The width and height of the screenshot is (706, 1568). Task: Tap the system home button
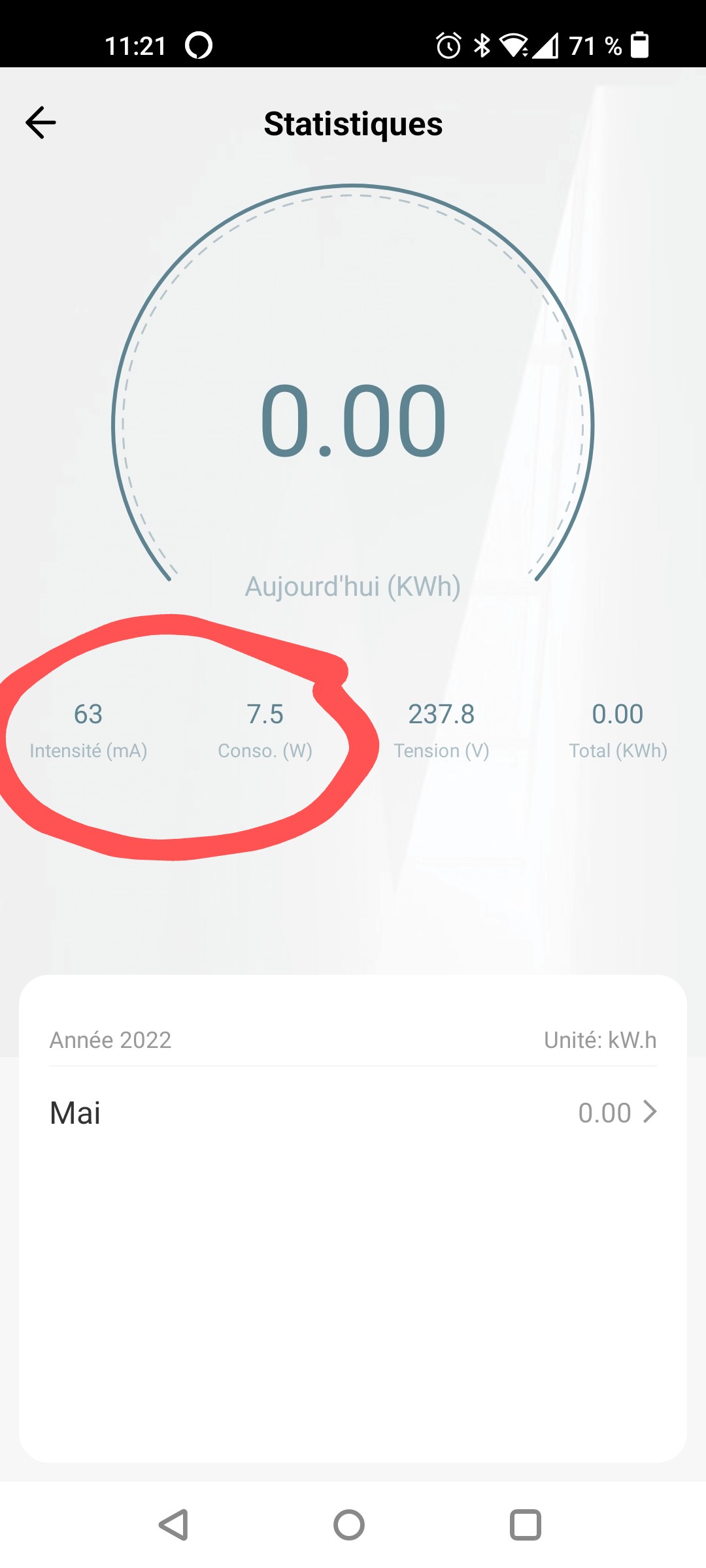[349, 1525]
